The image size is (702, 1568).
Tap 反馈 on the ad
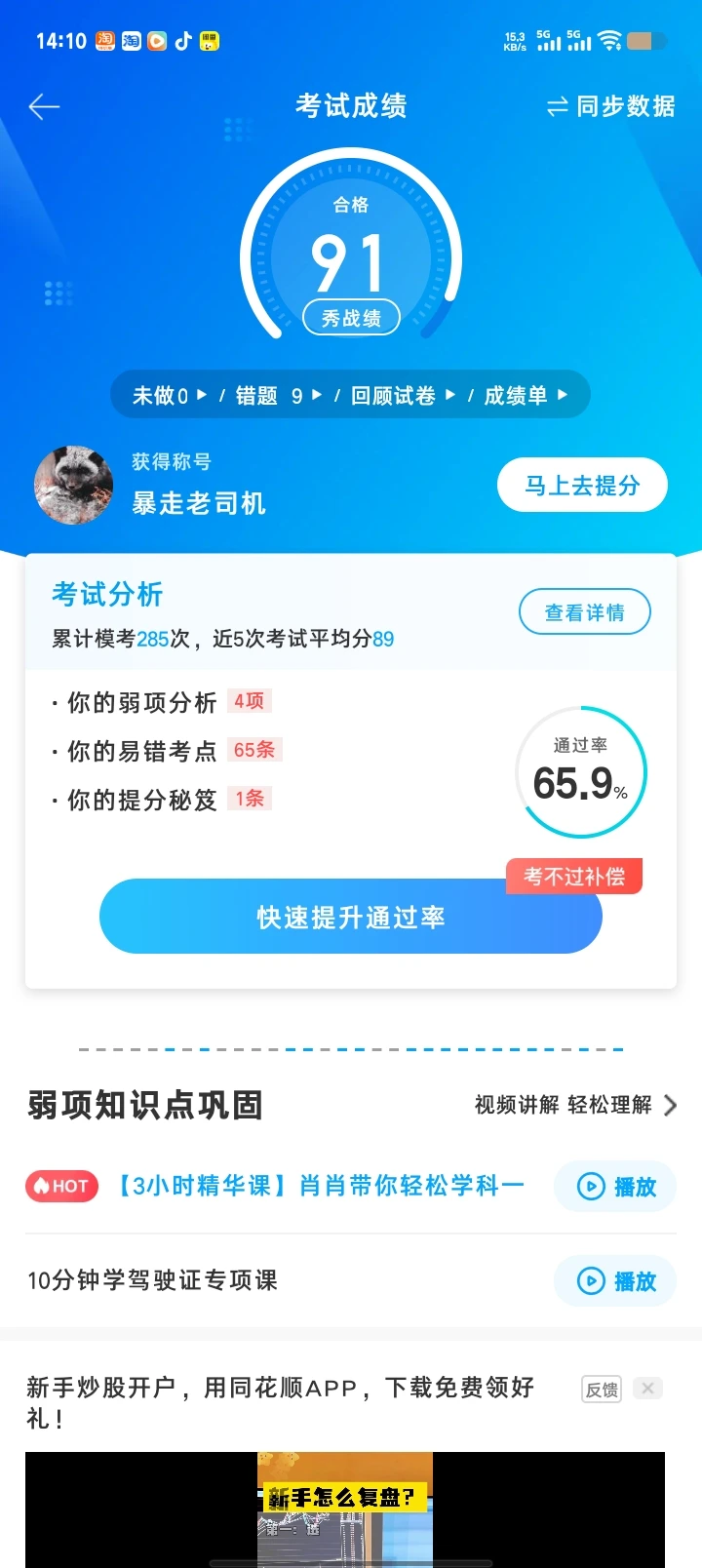tap(602, 1390)
